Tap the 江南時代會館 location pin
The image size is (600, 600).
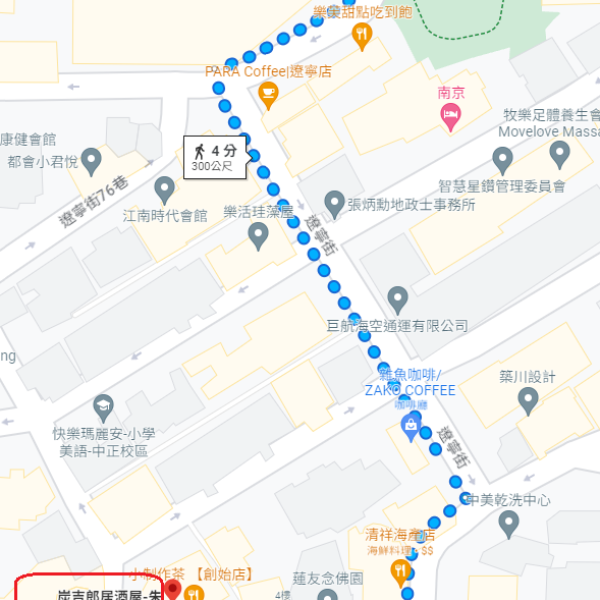click(165, 188)
